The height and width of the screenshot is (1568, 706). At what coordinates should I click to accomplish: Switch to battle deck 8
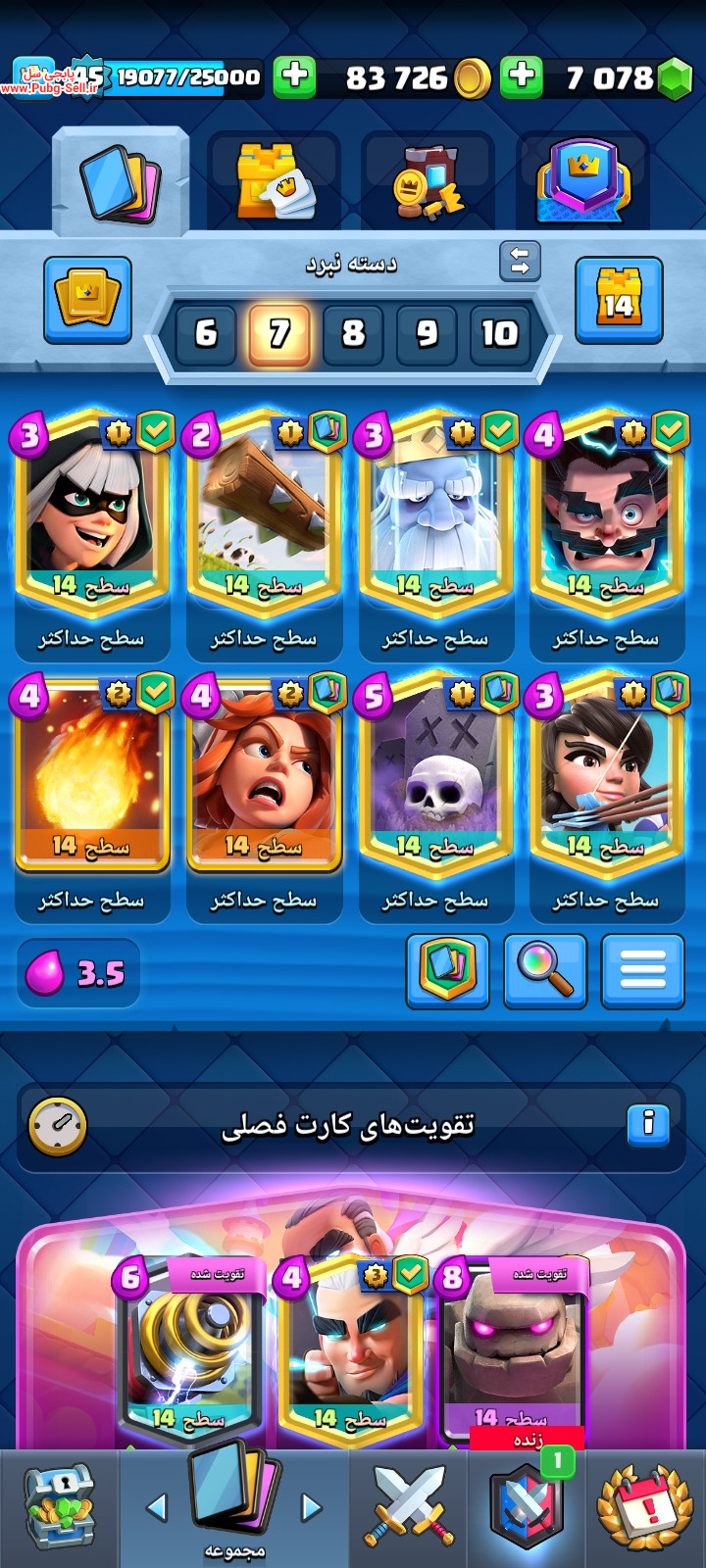353,333
